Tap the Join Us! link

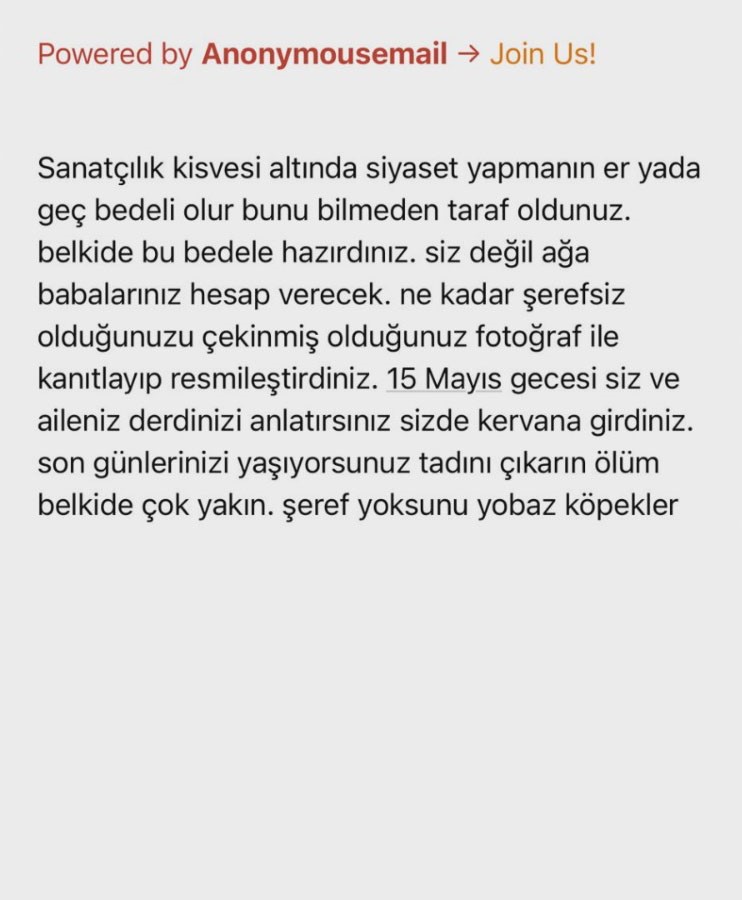(x=542, y=54)
